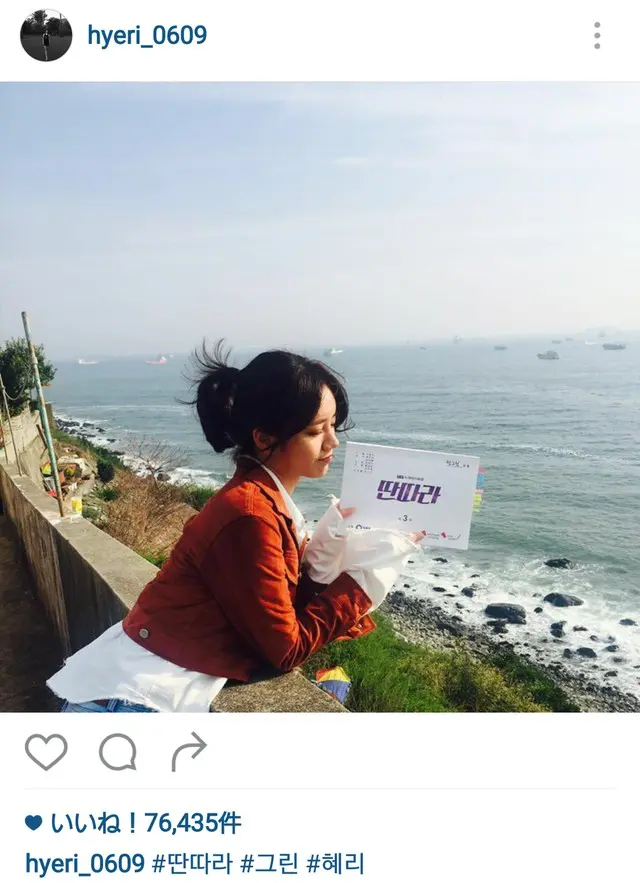Open the three-dot overflow menu
Image resolution: width=640 pixels, height=883 pixels.
(597, 36)
